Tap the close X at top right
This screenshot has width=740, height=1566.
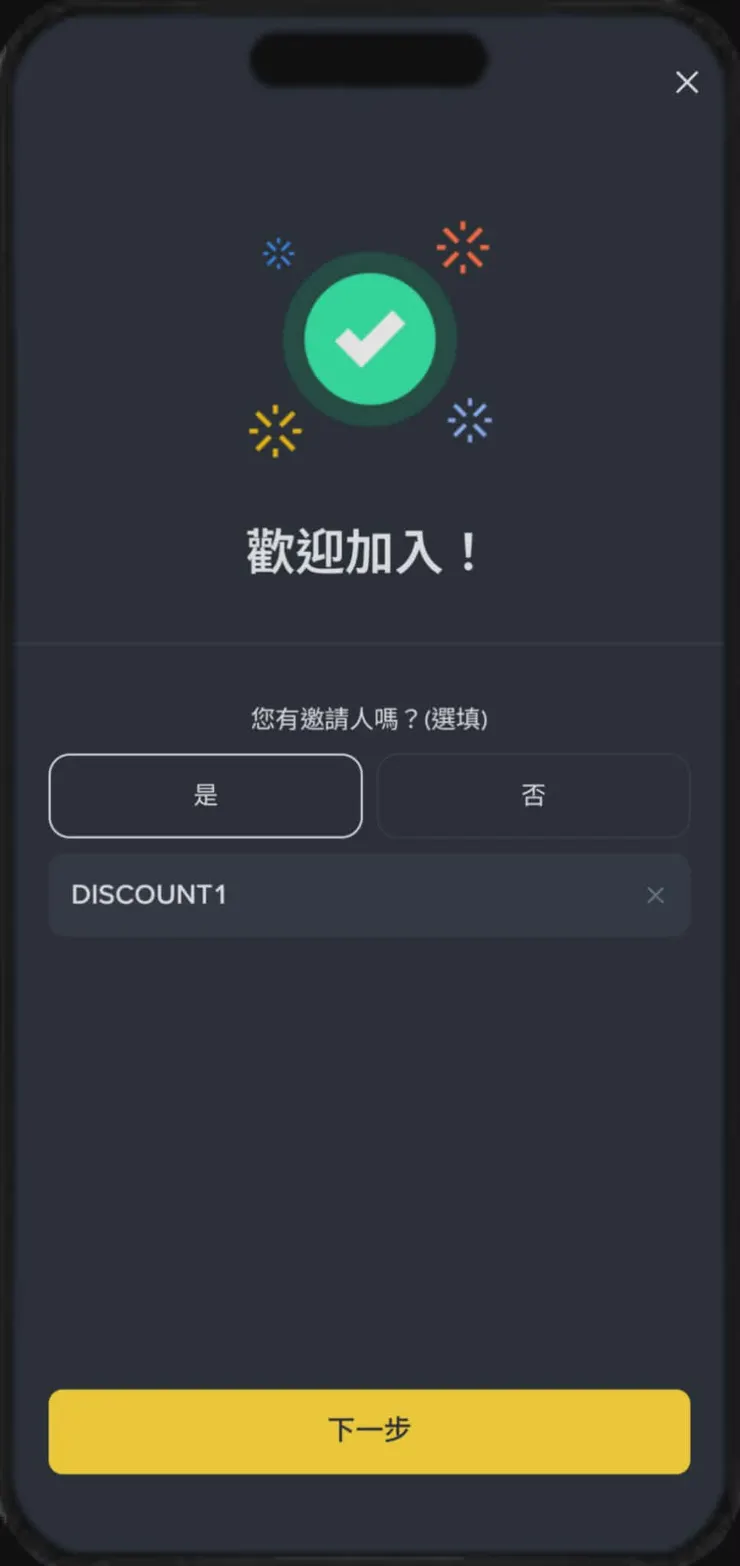[x=686, y=82]
